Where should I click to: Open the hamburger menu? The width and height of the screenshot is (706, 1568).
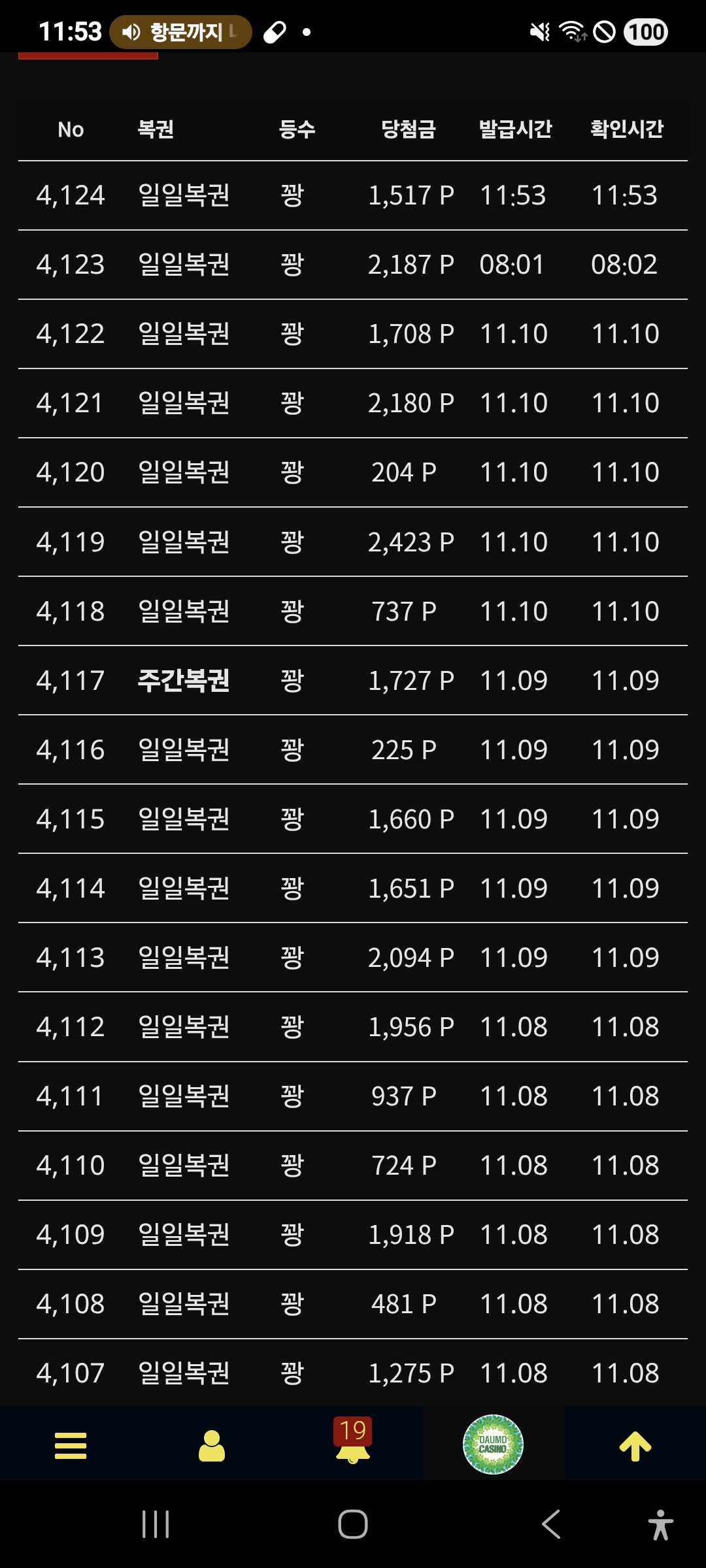(x=71, y=1445)
